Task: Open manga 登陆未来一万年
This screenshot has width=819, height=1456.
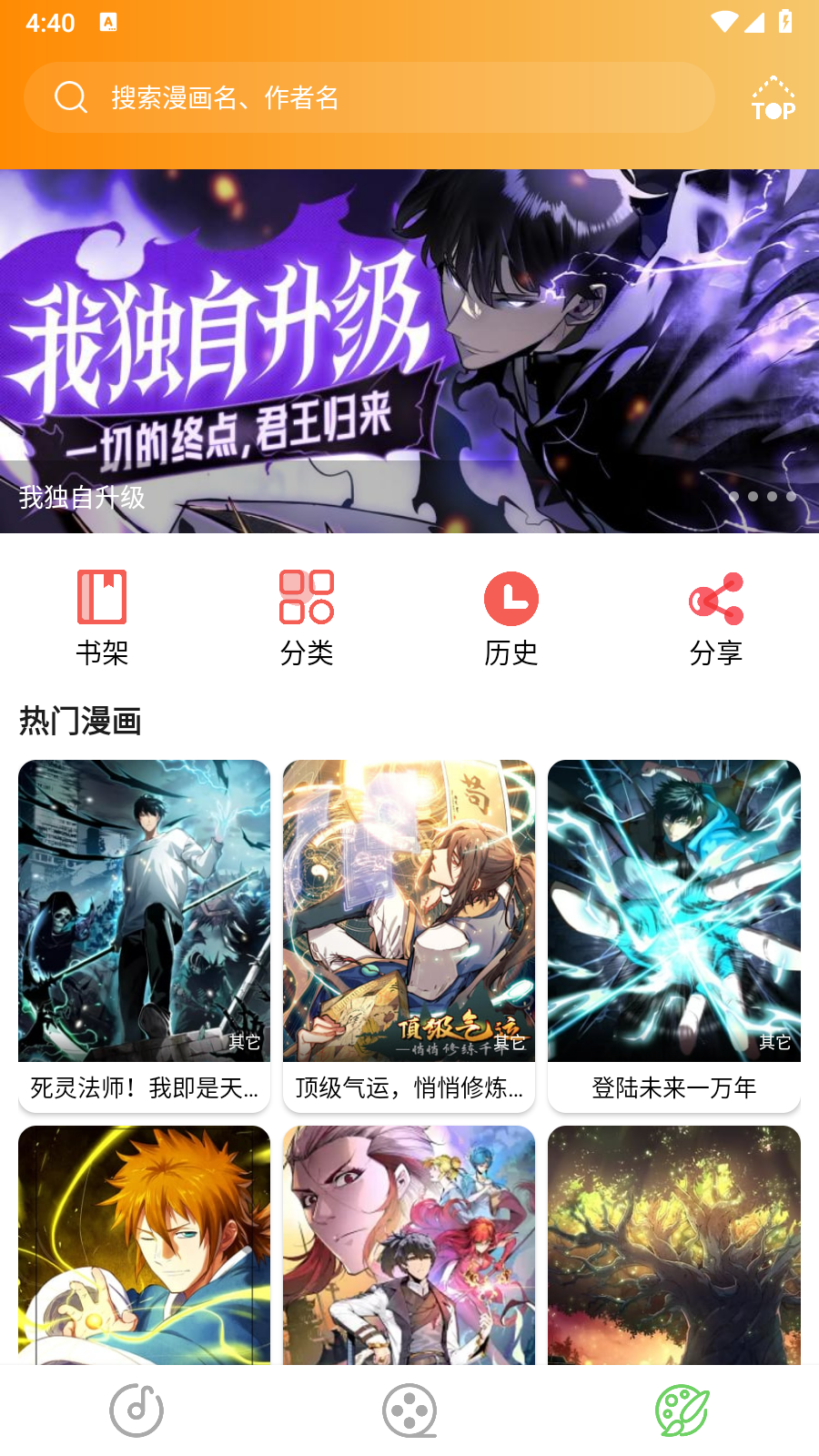Action: click(x=673, y=935)
